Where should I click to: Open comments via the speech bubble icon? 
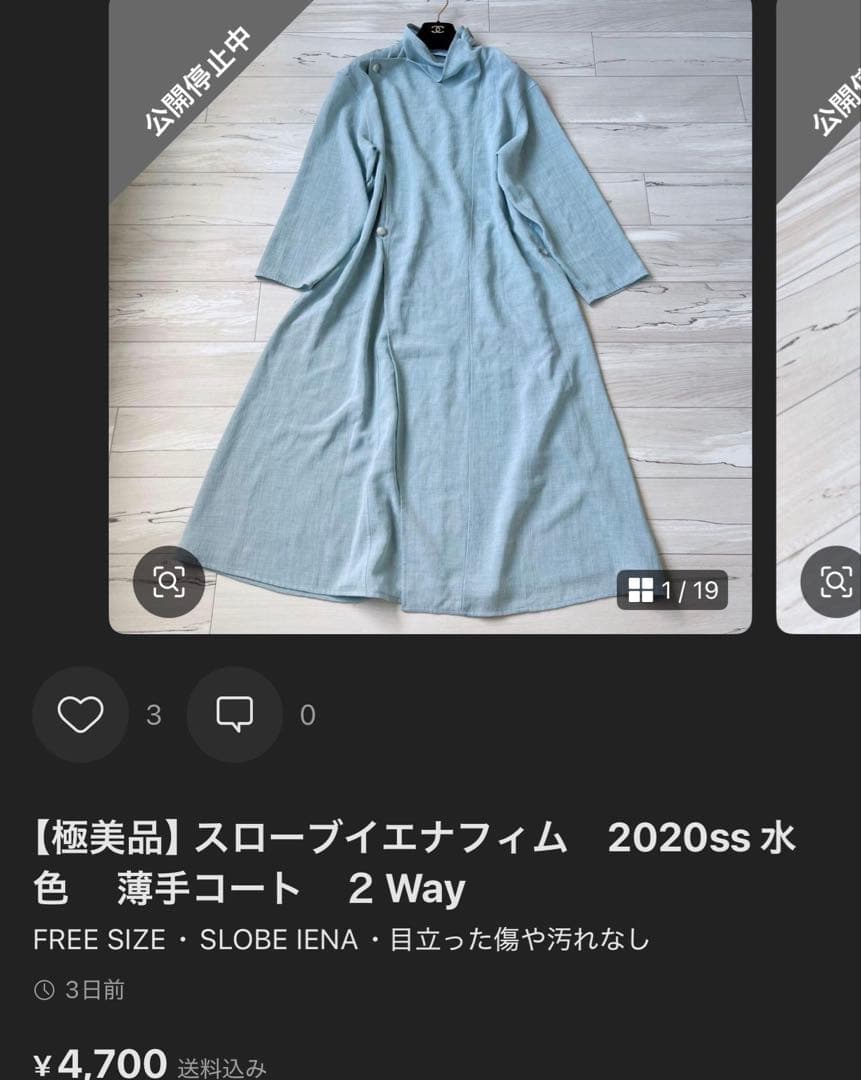pyautogui.click(x=234, y=715)
